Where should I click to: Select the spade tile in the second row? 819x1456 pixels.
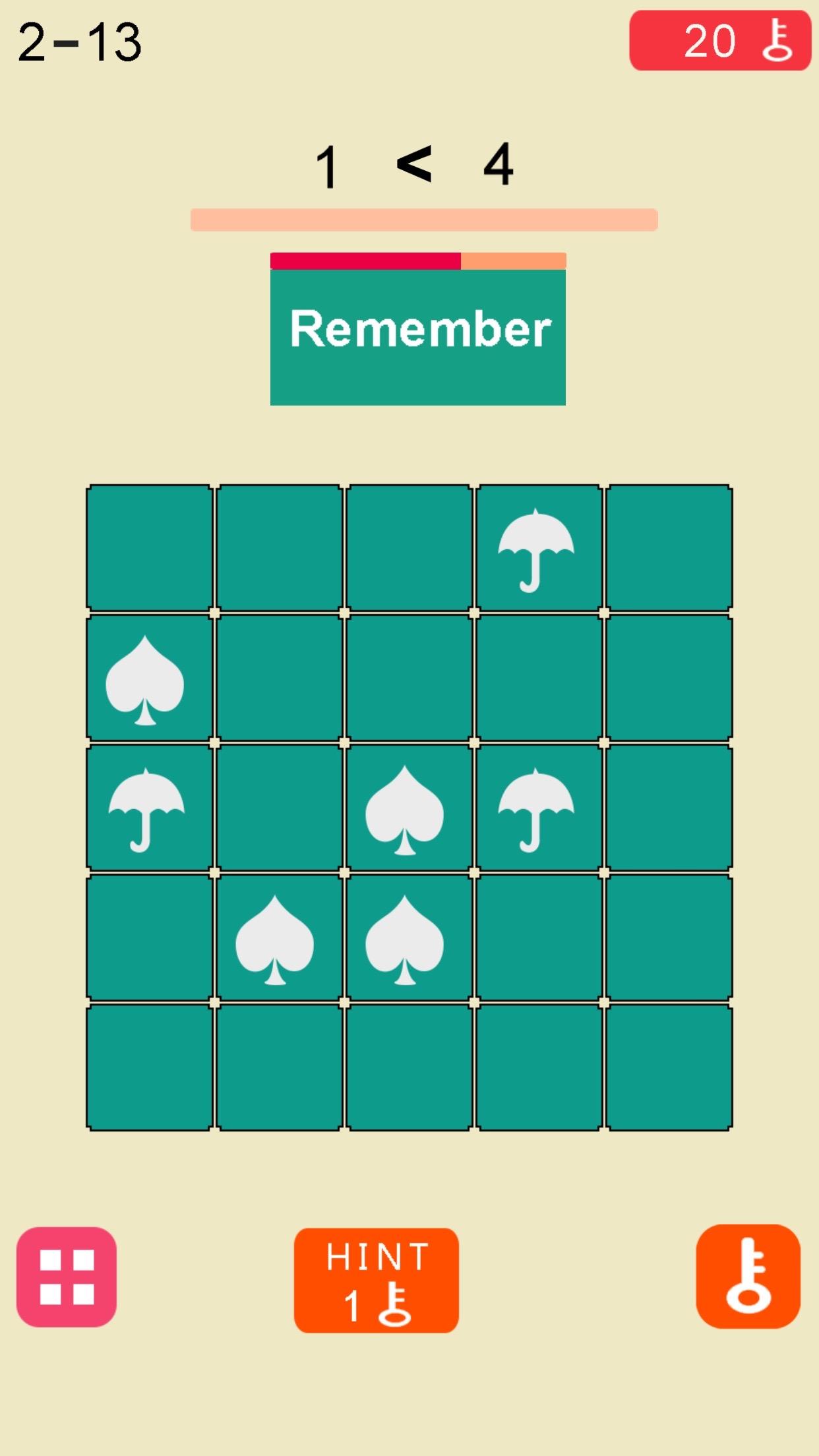[149, 677]
